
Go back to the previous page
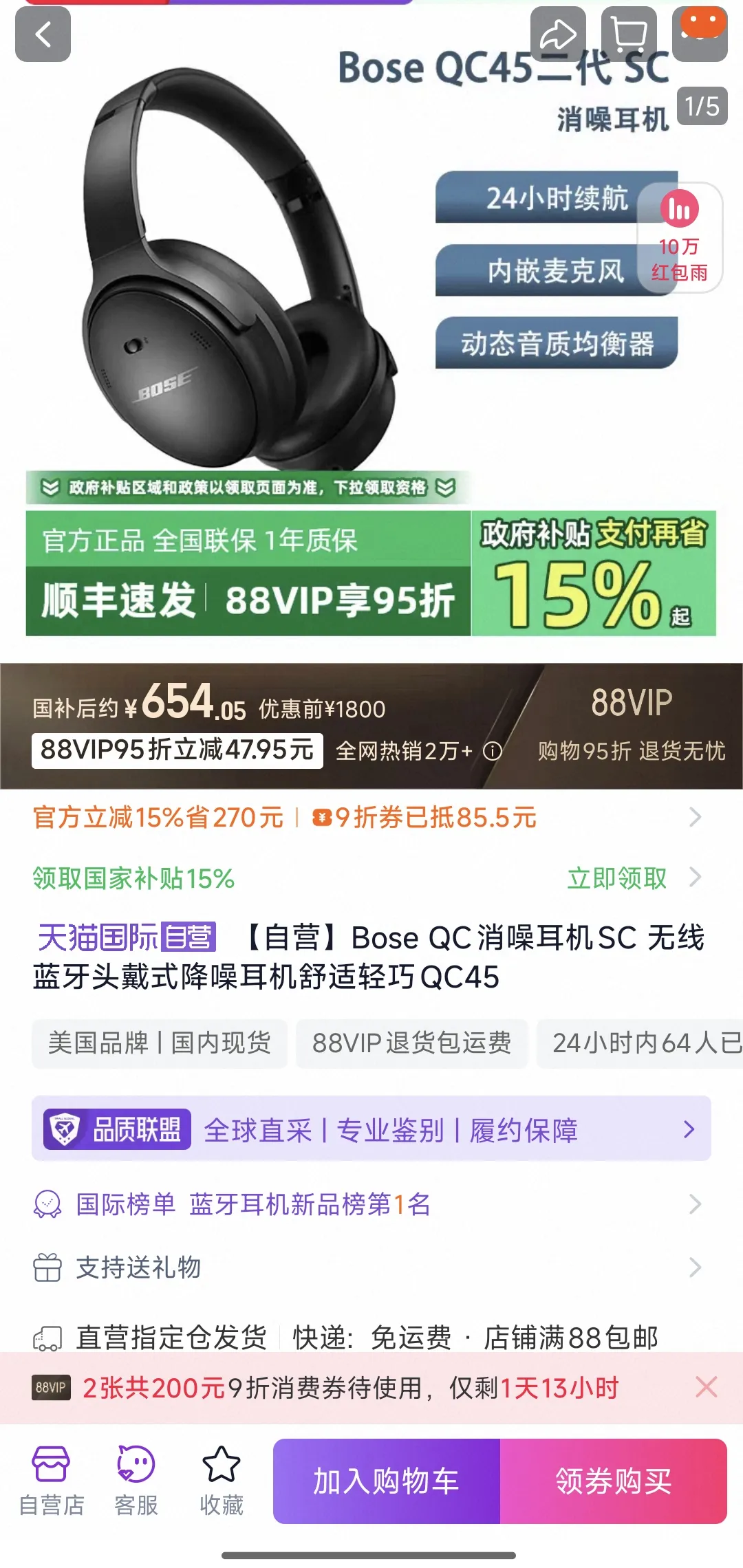click(x=43, y=34)
